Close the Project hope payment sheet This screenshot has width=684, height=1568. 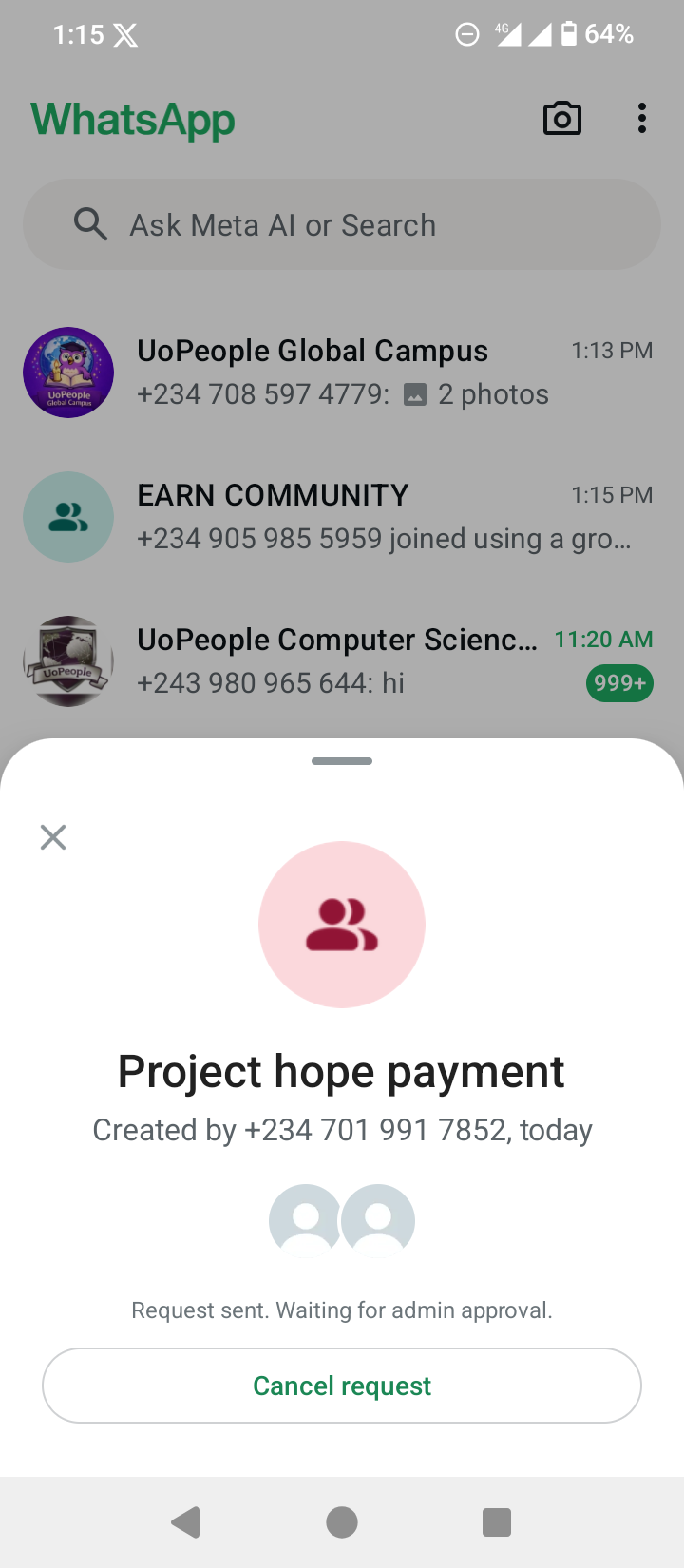point(53,837)
